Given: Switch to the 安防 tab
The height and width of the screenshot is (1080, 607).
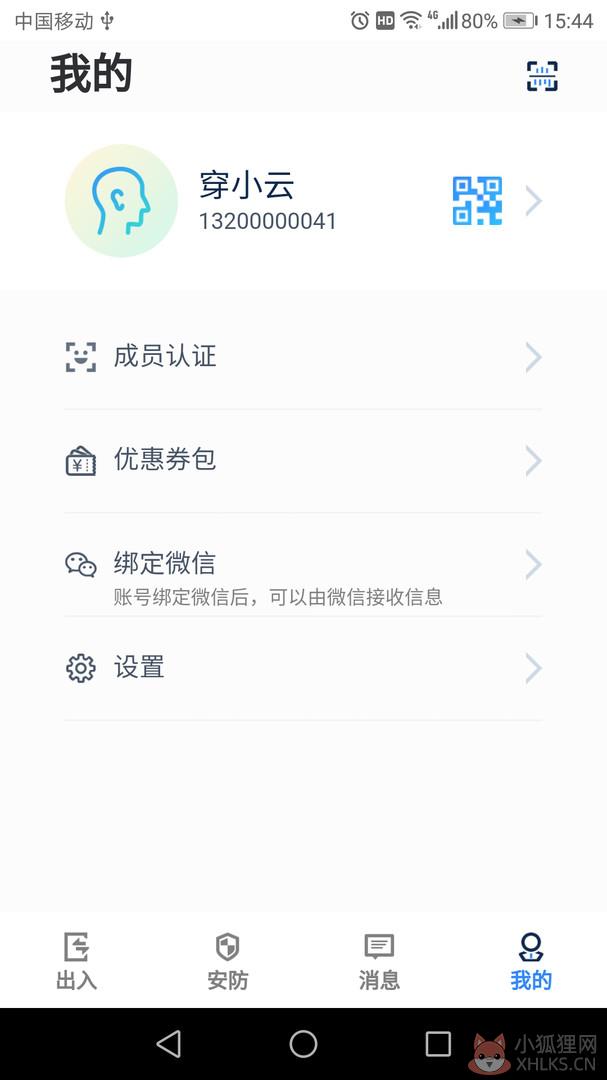Looking at the screenshot, I should [x=227, y=960].
